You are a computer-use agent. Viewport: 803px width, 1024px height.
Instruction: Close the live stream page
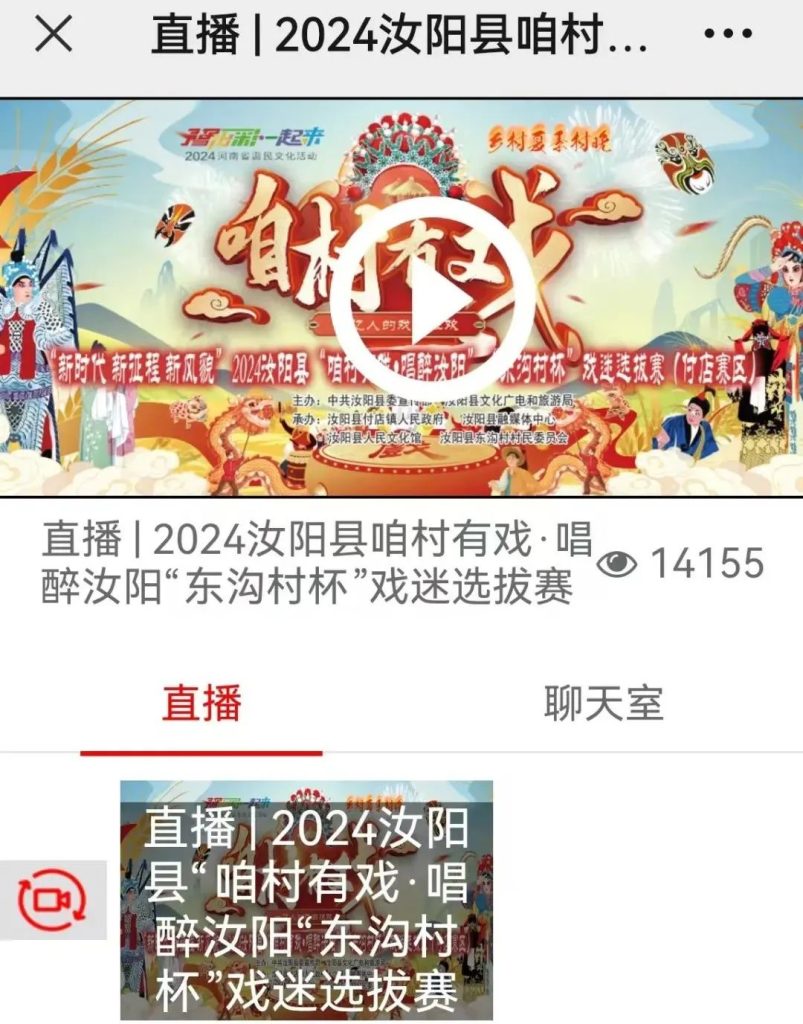(53, 36)
